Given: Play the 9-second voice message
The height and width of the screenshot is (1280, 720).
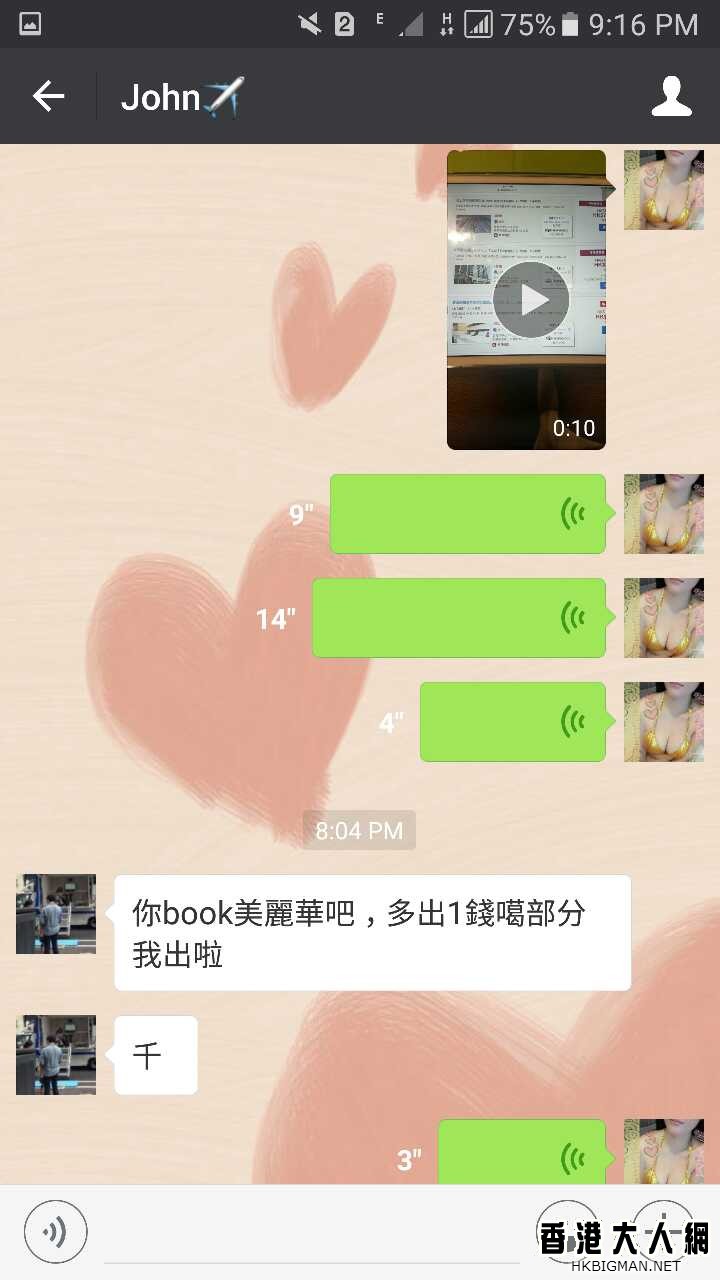Looking at the screenshot, I should tap(468, 514).
